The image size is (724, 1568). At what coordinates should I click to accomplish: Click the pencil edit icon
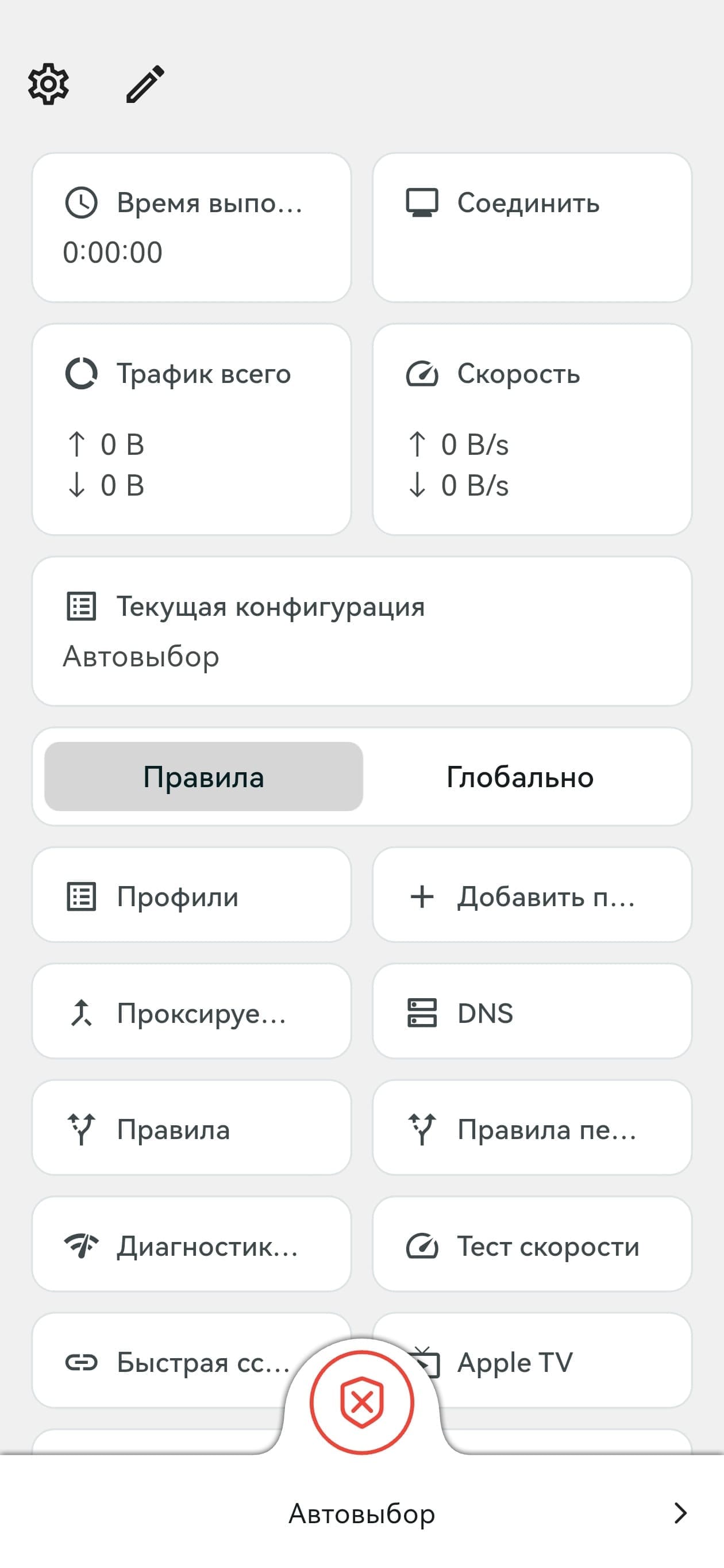point(146,85)
